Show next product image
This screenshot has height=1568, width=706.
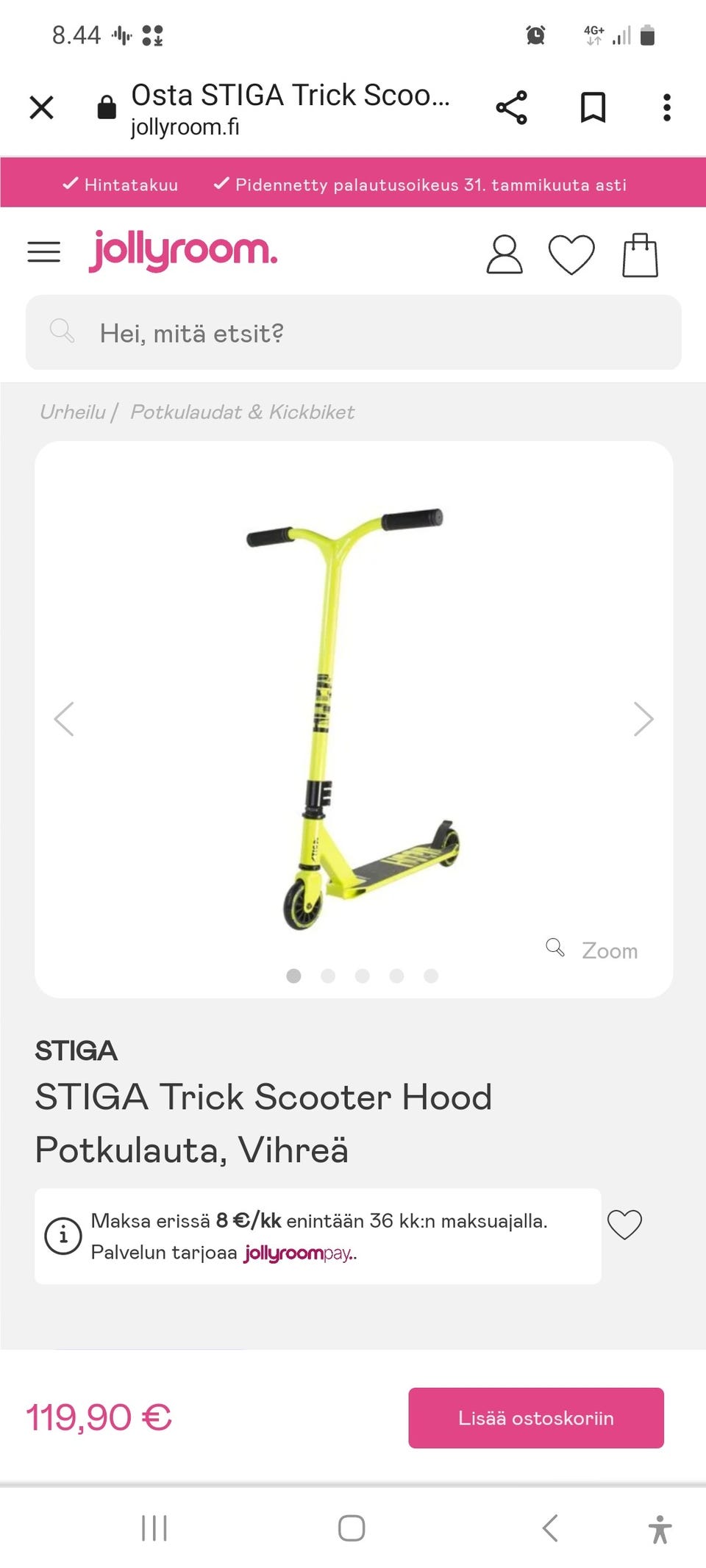643,718
